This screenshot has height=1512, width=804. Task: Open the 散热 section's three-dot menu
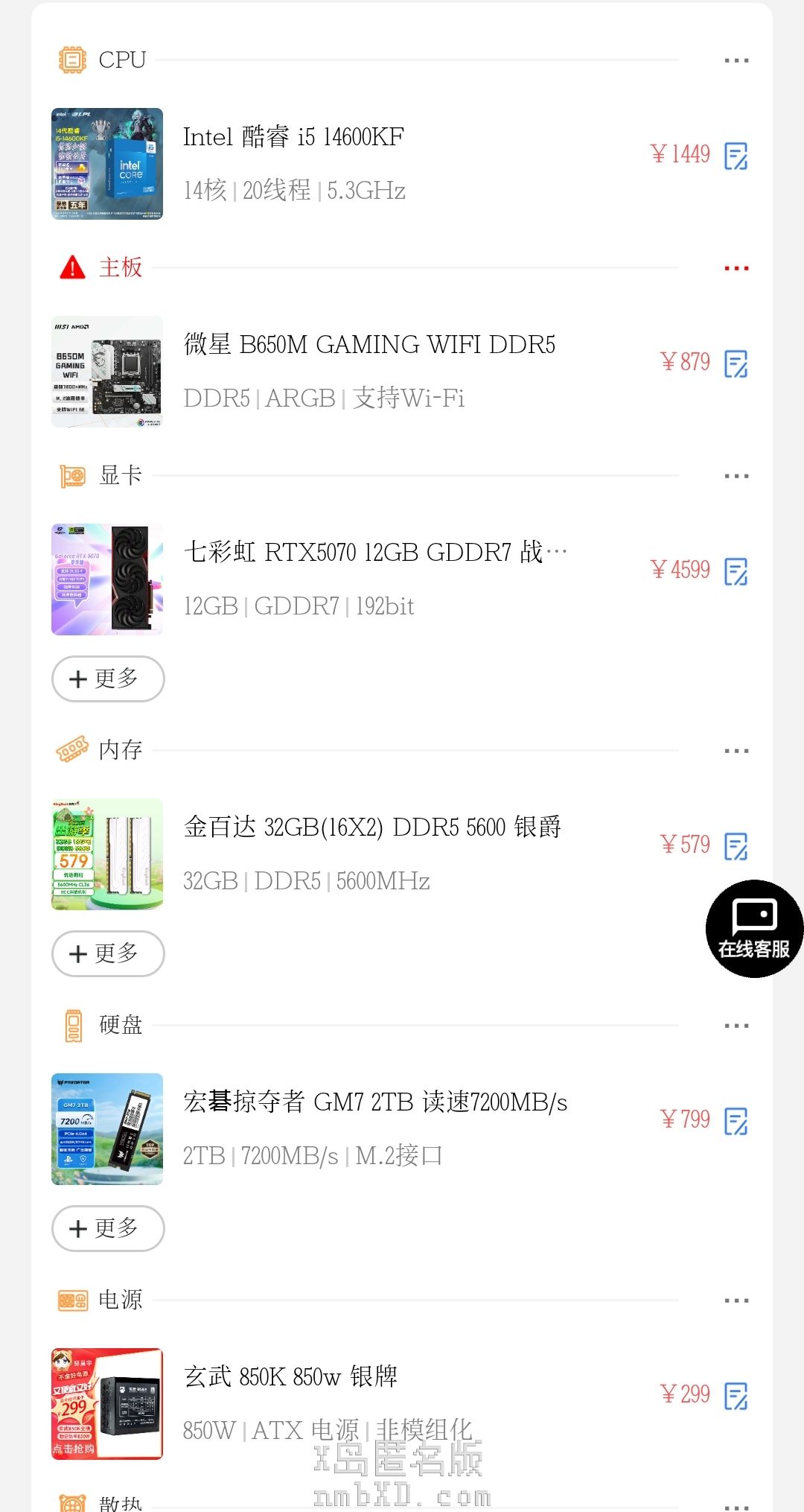click(736, 1506)
